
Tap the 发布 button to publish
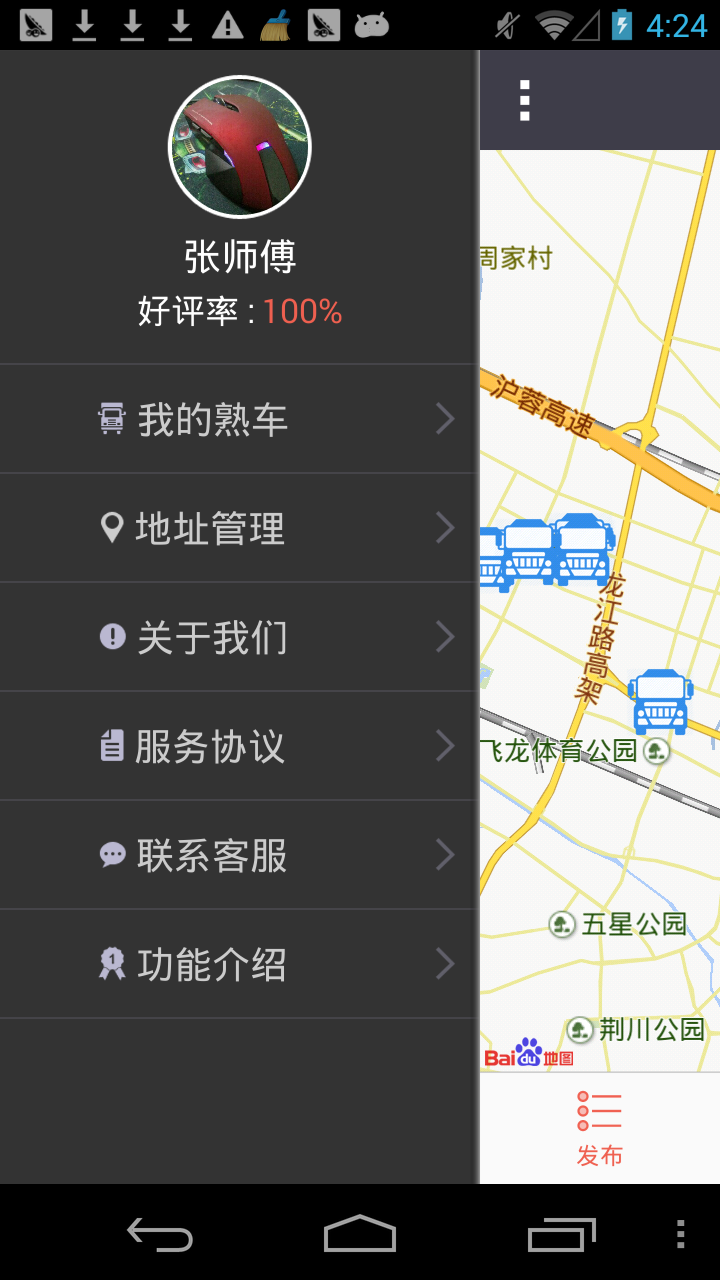tap(598, 1127)
